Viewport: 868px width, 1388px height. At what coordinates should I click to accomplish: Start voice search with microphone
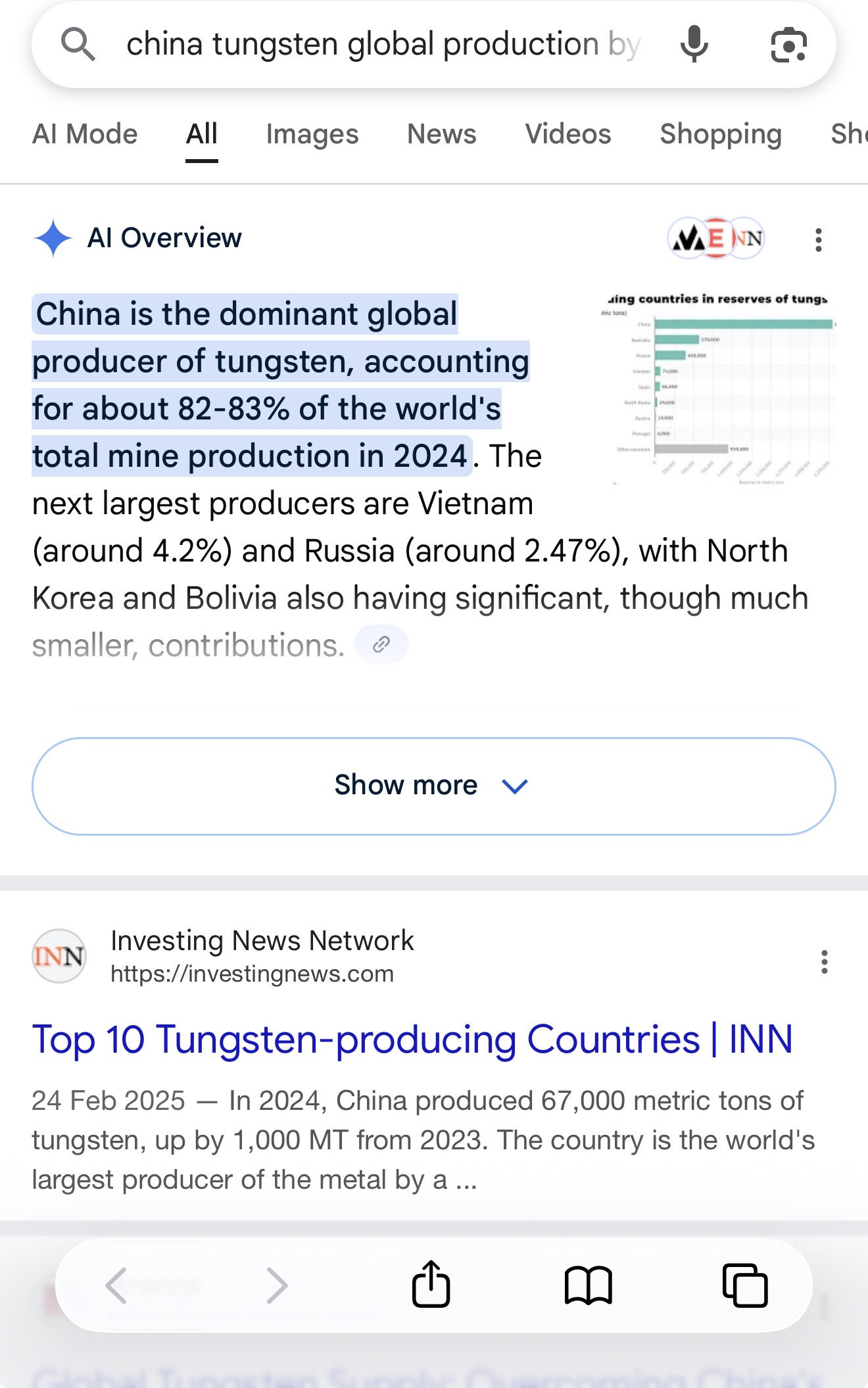coord(694,45)
